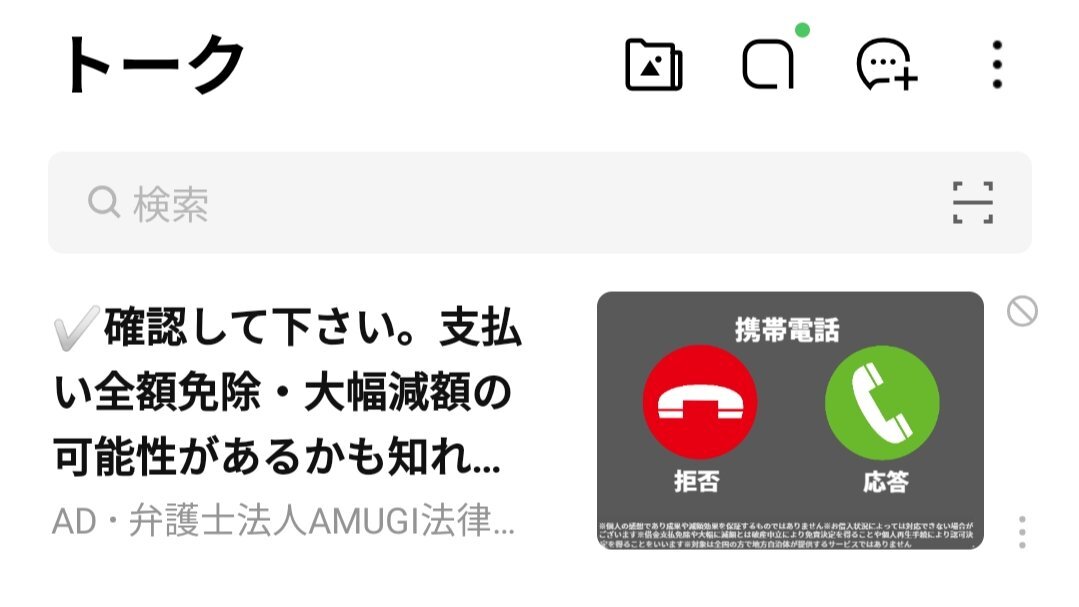The height and width of the screenshot is (607, 1079).
Task: Open the ad's phone call image
Action: (790, 420)
